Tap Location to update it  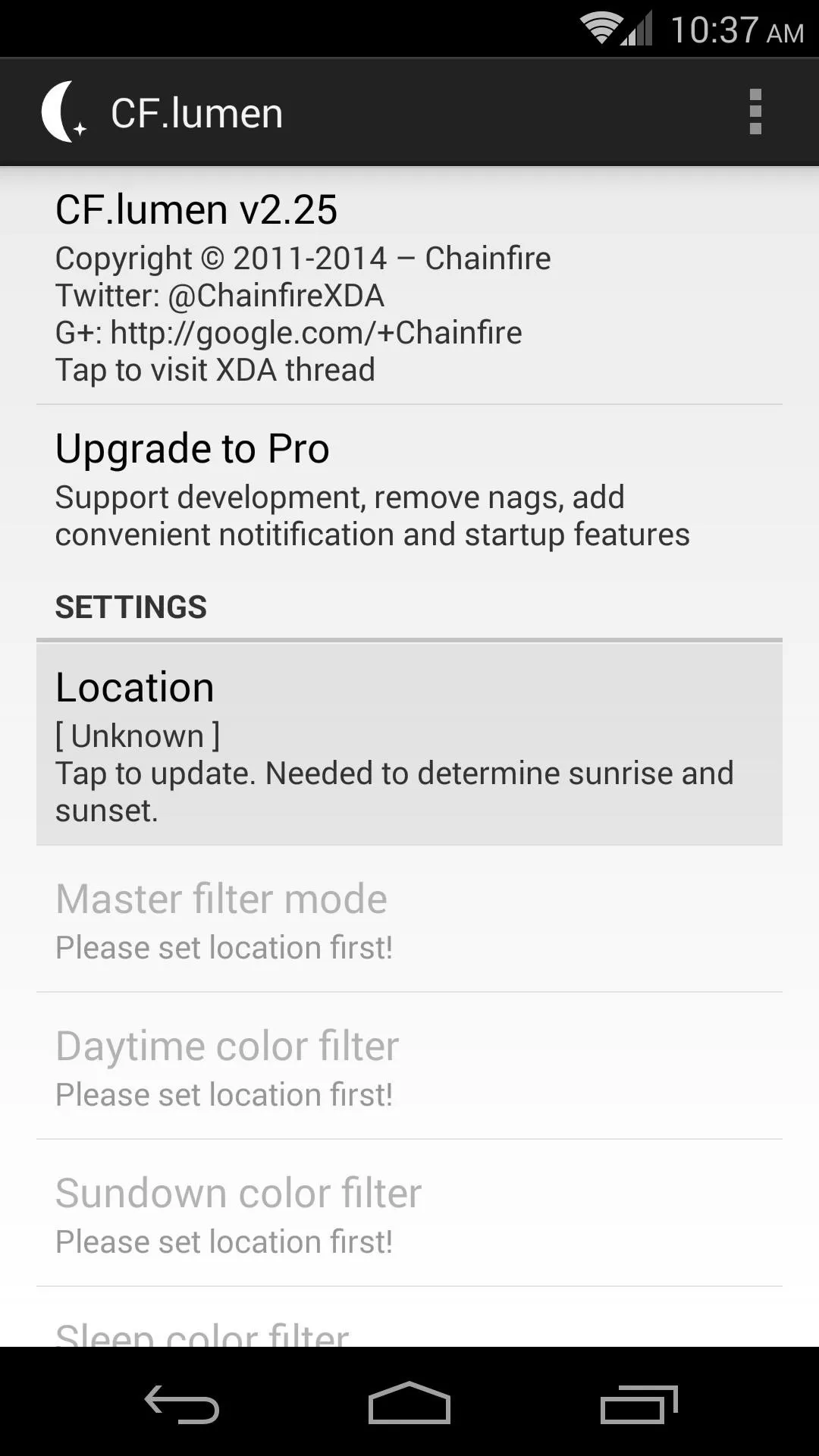pos(409,744)
